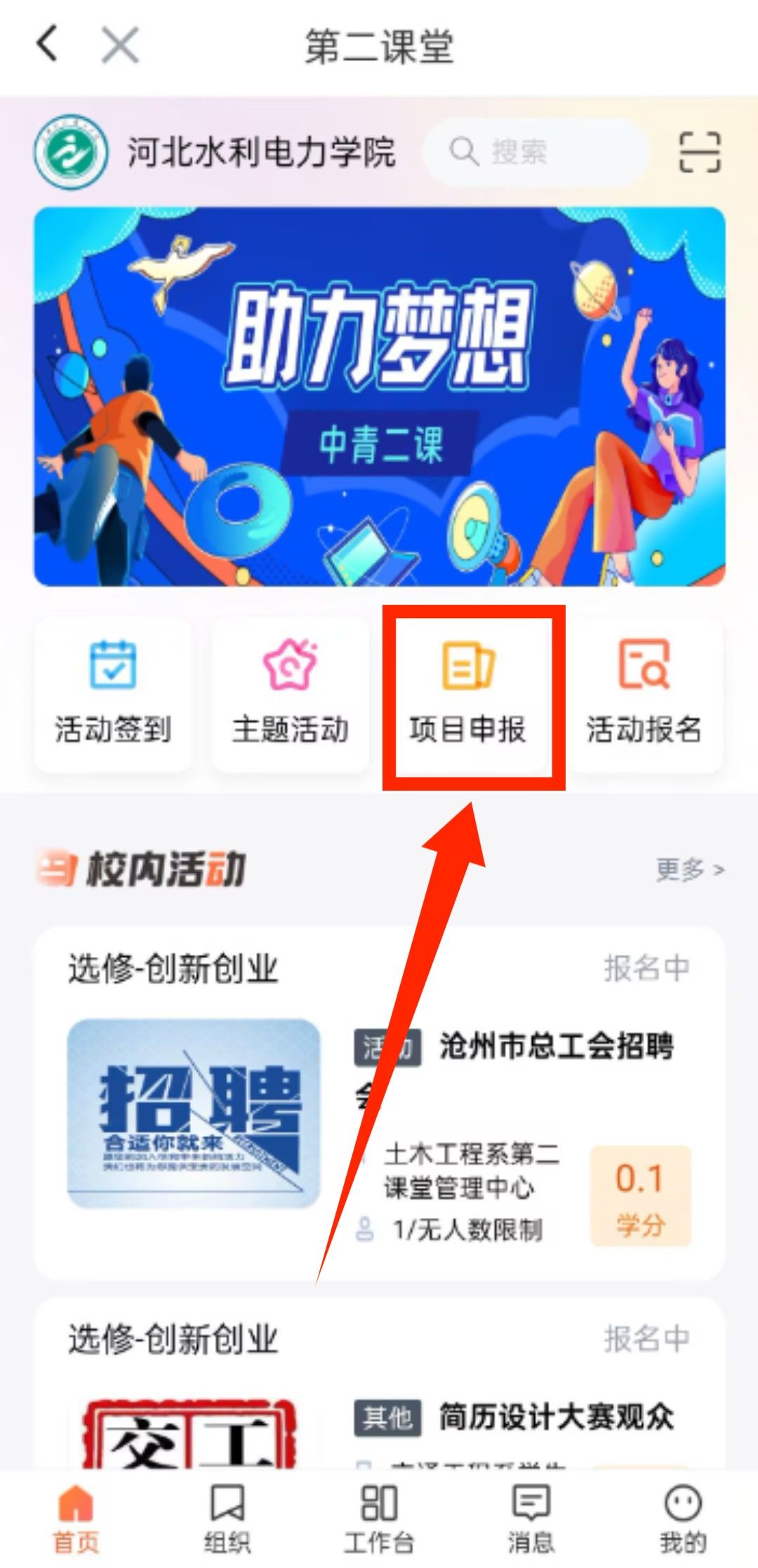The image size is (758, 1568).
Task: Switch to the 我的 tab
Action: tap(682, 1519)
